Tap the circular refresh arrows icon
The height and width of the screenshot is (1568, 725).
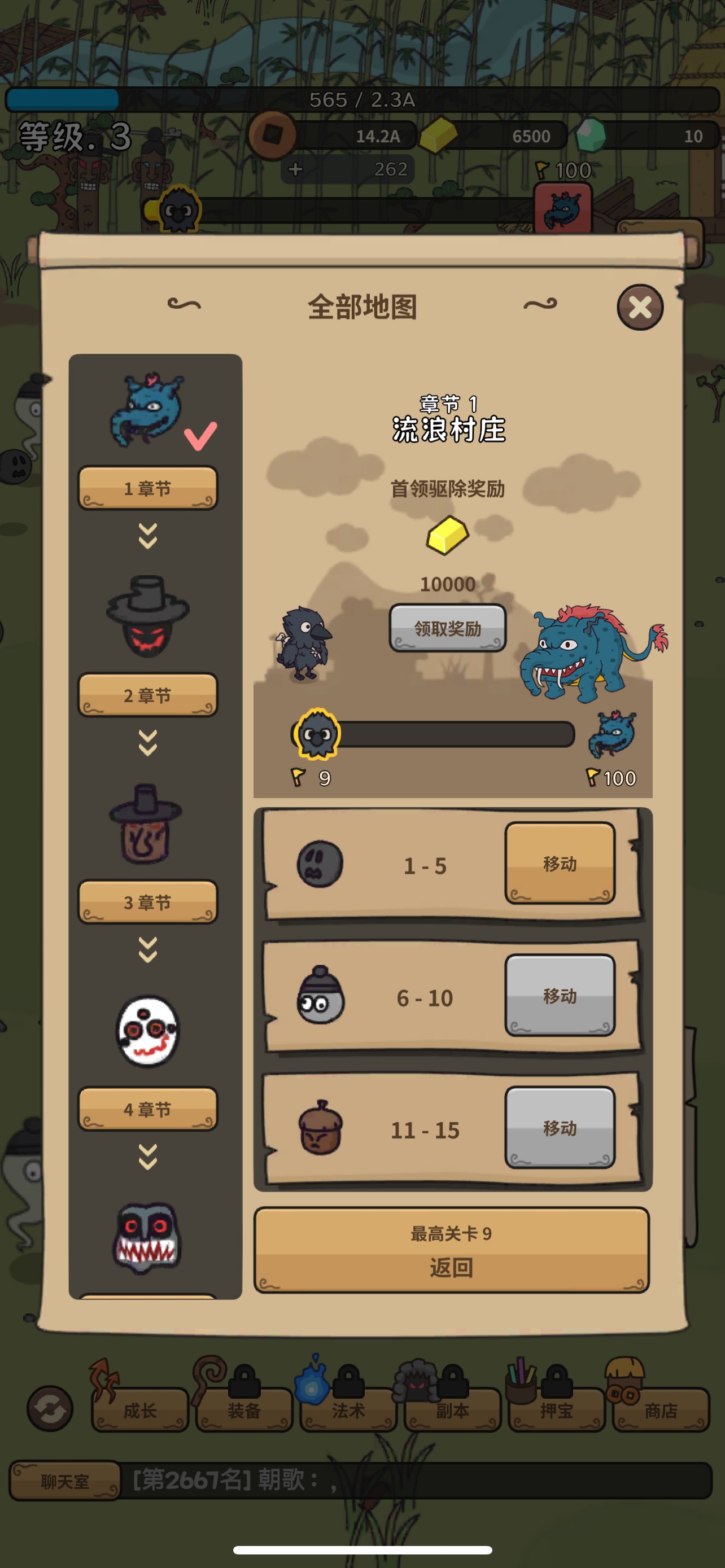point(50,1408)
